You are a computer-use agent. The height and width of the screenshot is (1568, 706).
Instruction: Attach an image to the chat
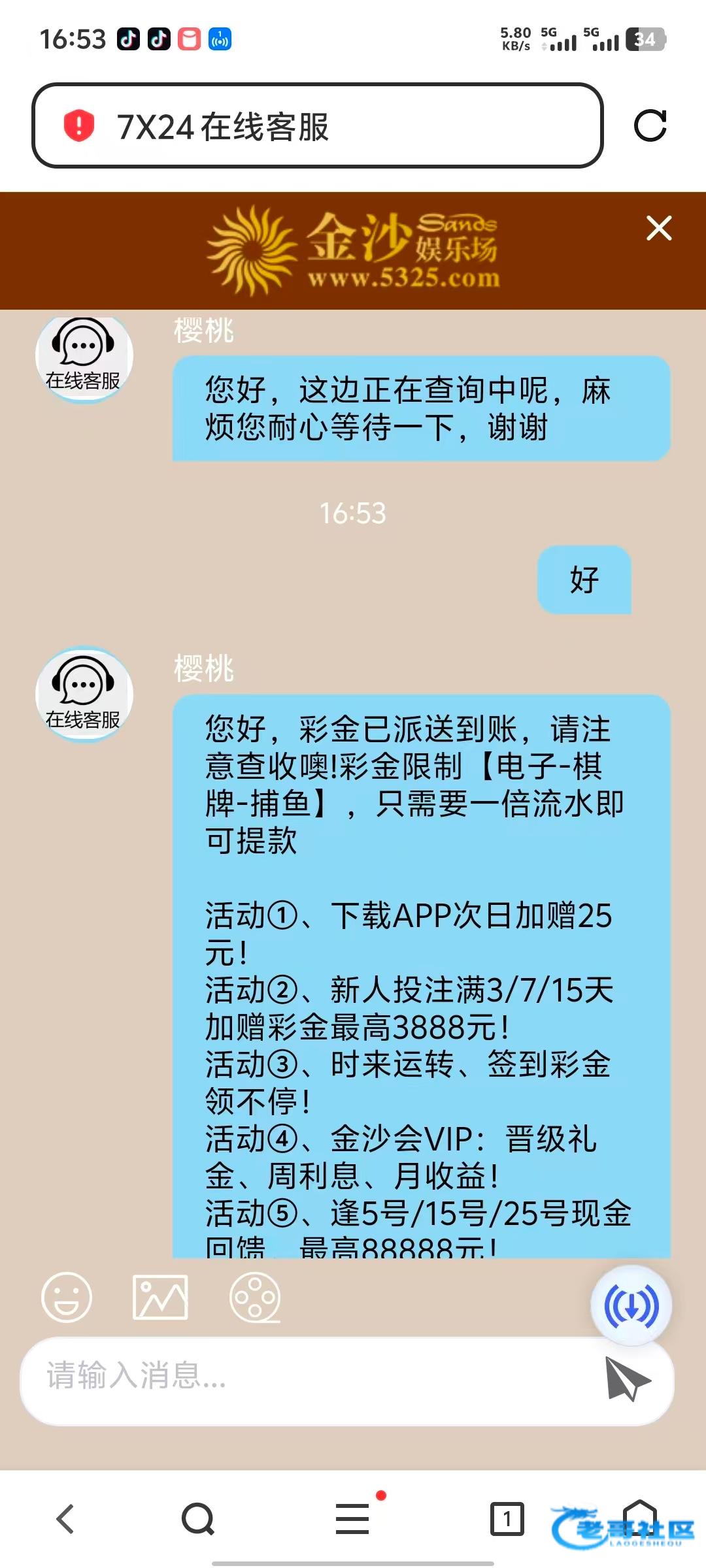160,1297
